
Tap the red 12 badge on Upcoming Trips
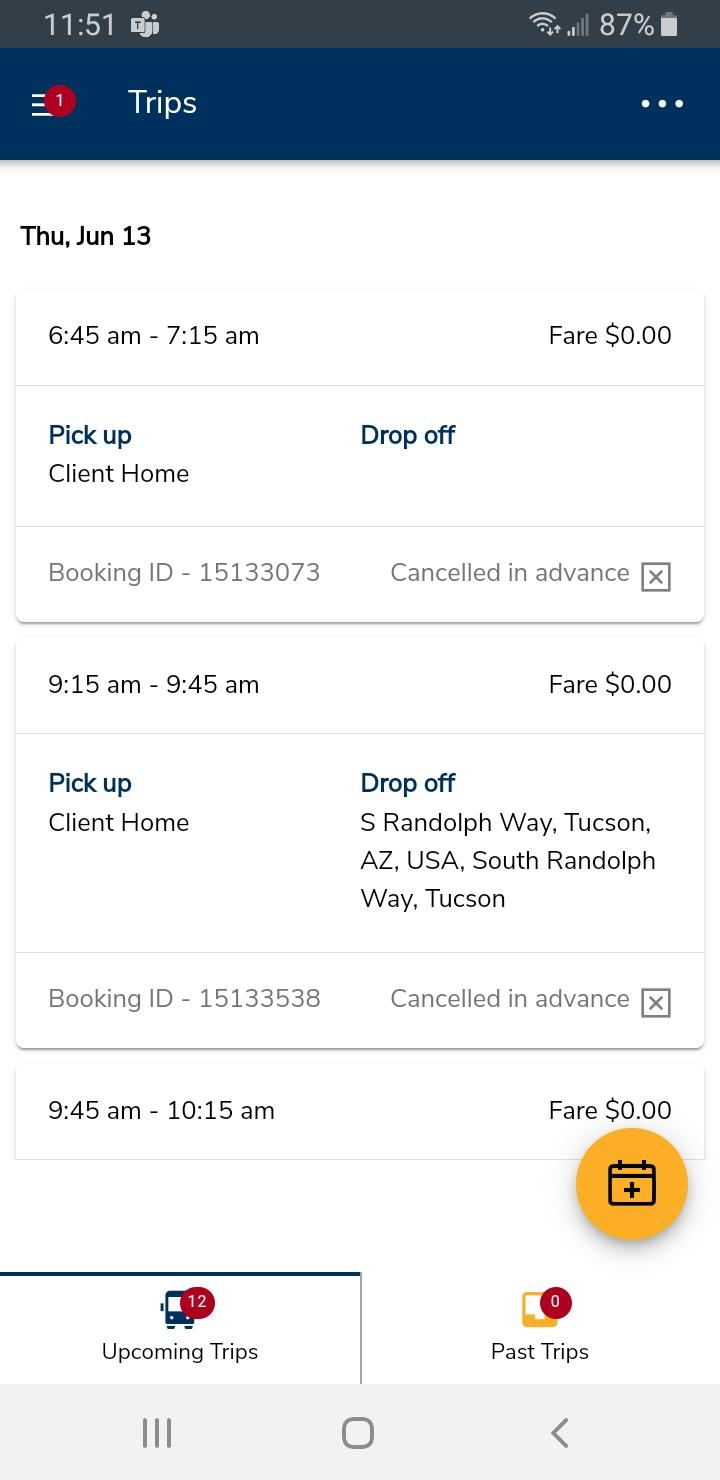click(x=196, y=1301)
